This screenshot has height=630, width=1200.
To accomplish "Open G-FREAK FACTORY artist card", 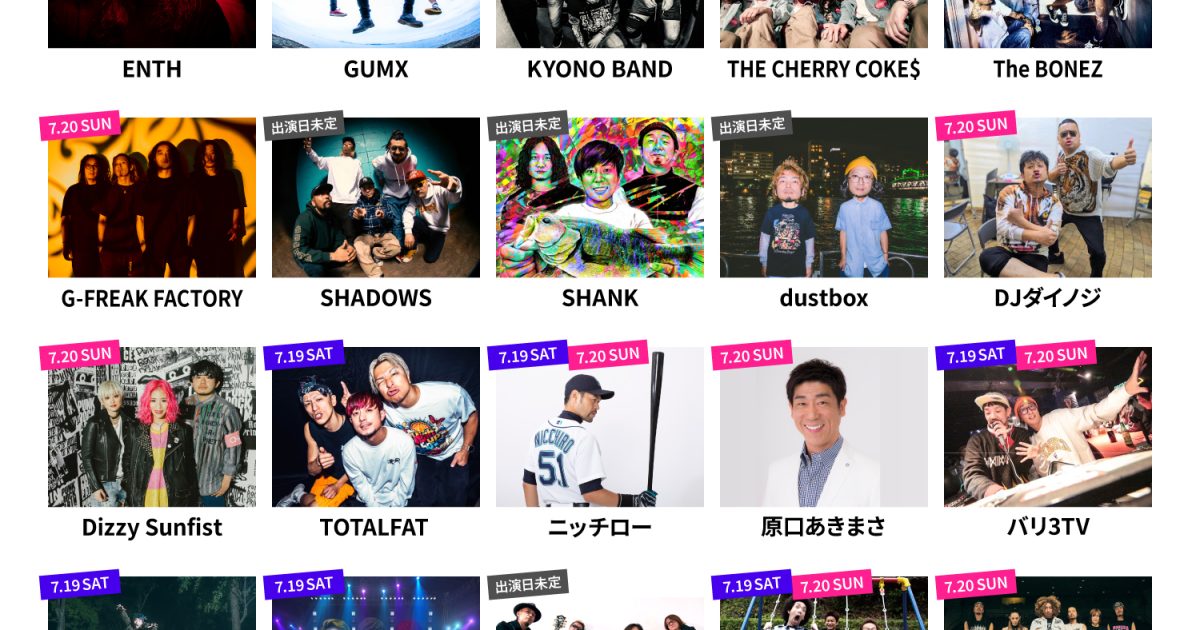I will click(152, 200).
